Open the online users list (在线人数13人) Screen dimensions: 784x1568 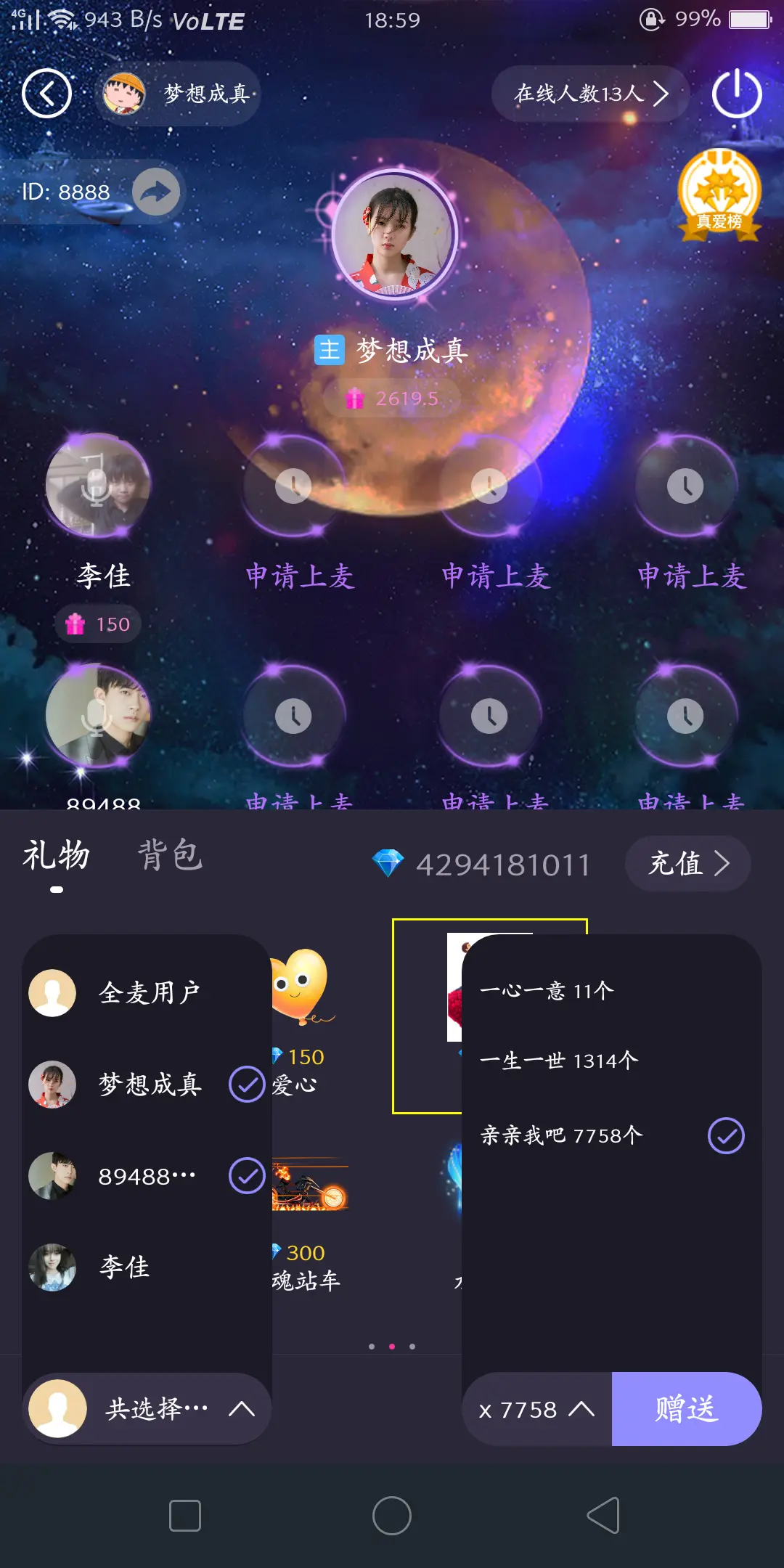pyautogui.click(x=589, y=94)
